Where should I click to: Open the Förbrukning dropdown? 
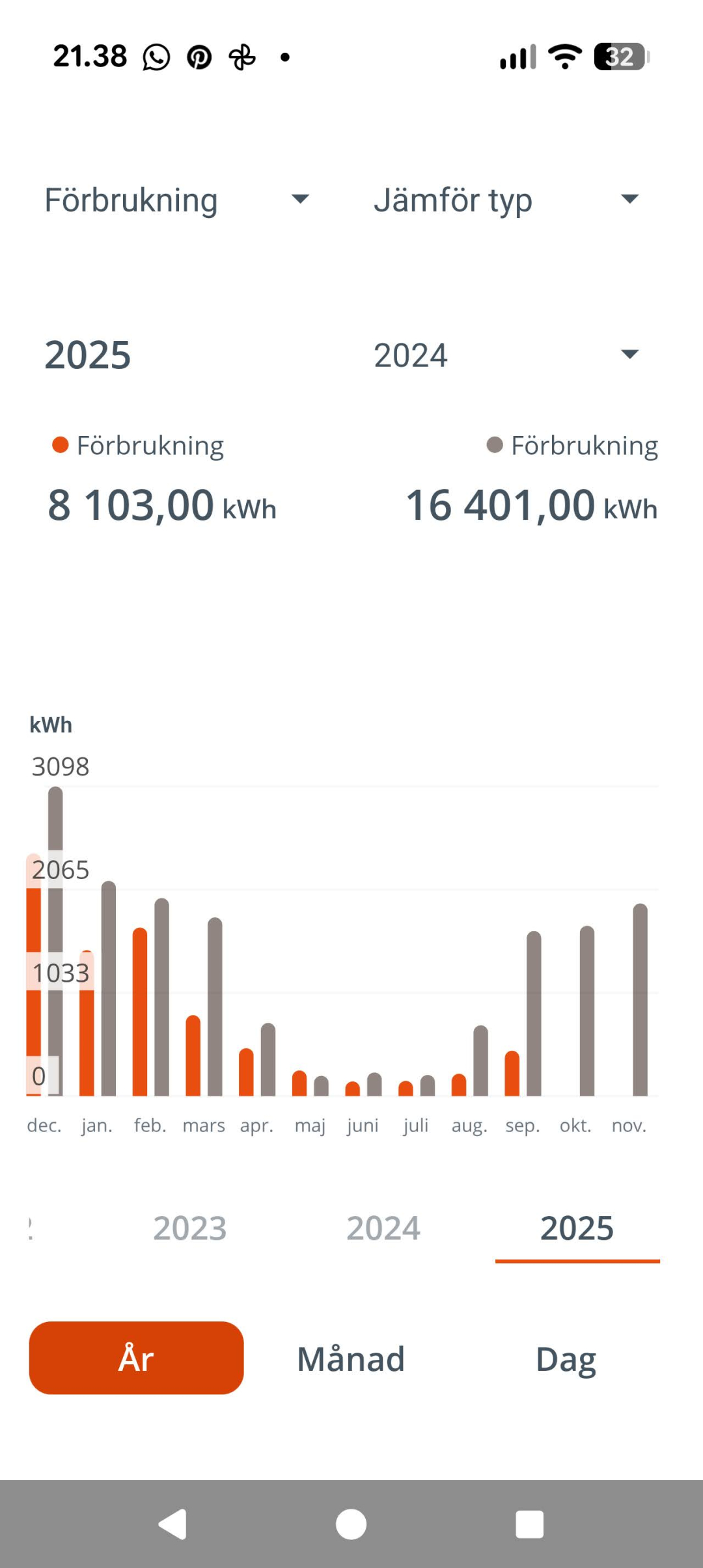(x=176, y=200)
